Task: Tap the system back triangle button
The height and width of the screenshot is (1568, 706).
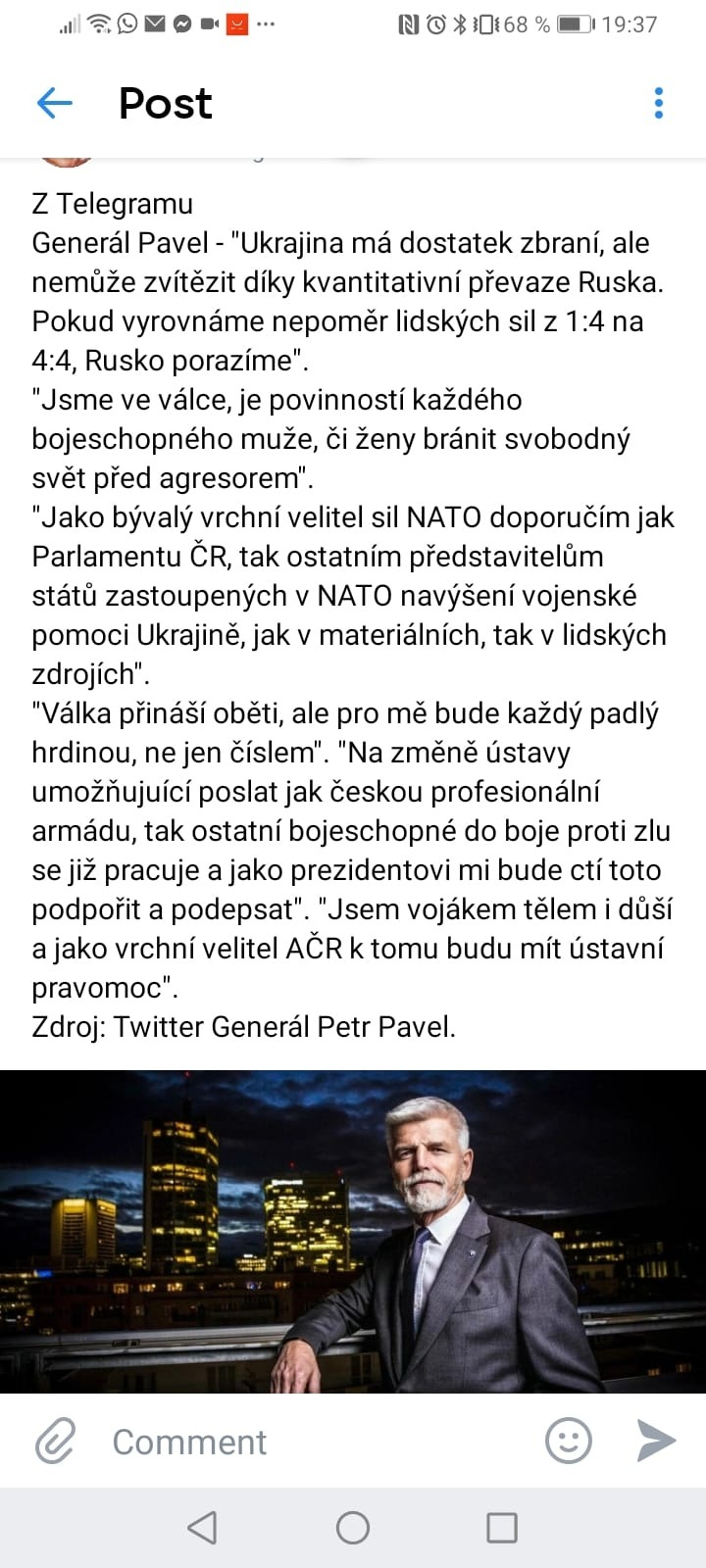Action: click(202, 1527)
